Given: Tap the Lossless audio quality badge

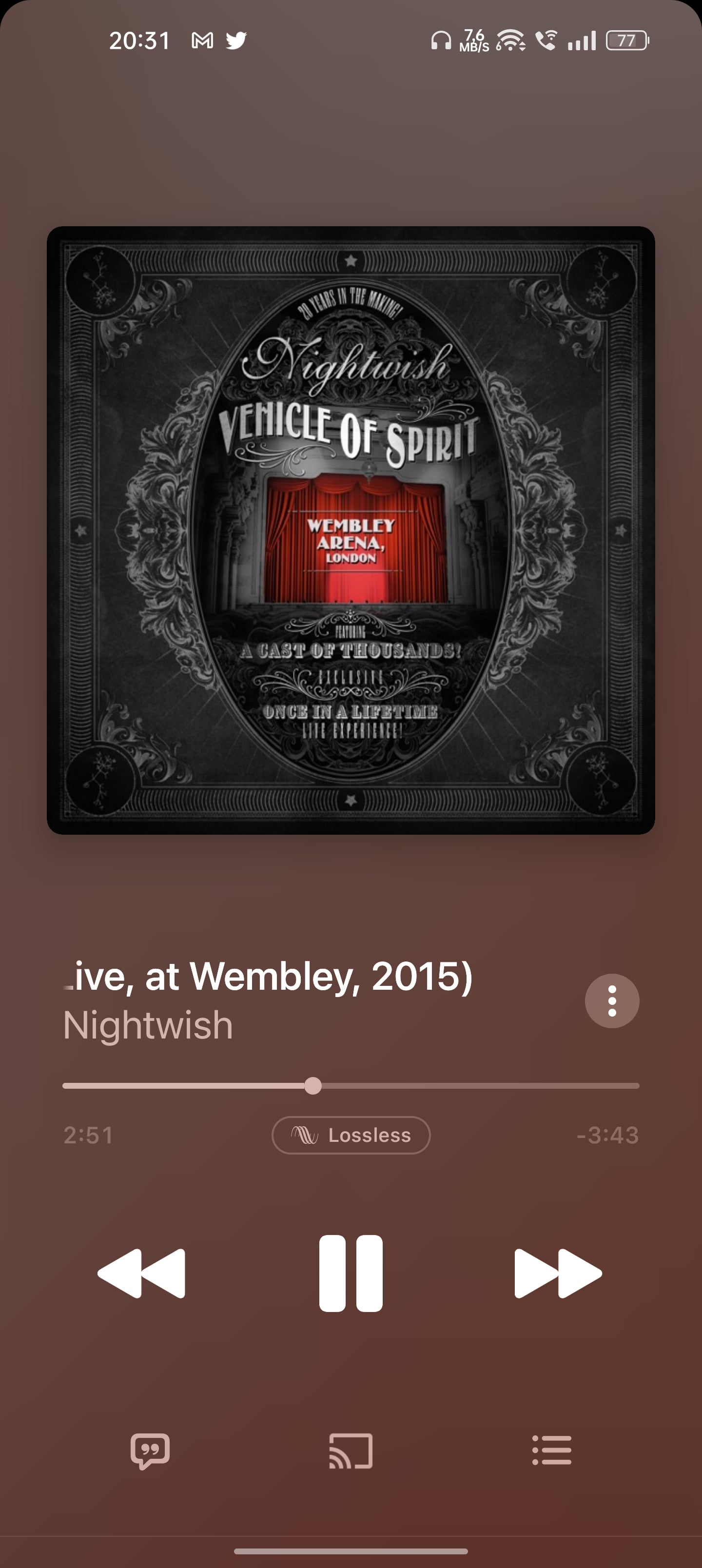Looking at the screenshot, I should [x=351, y=1135].
